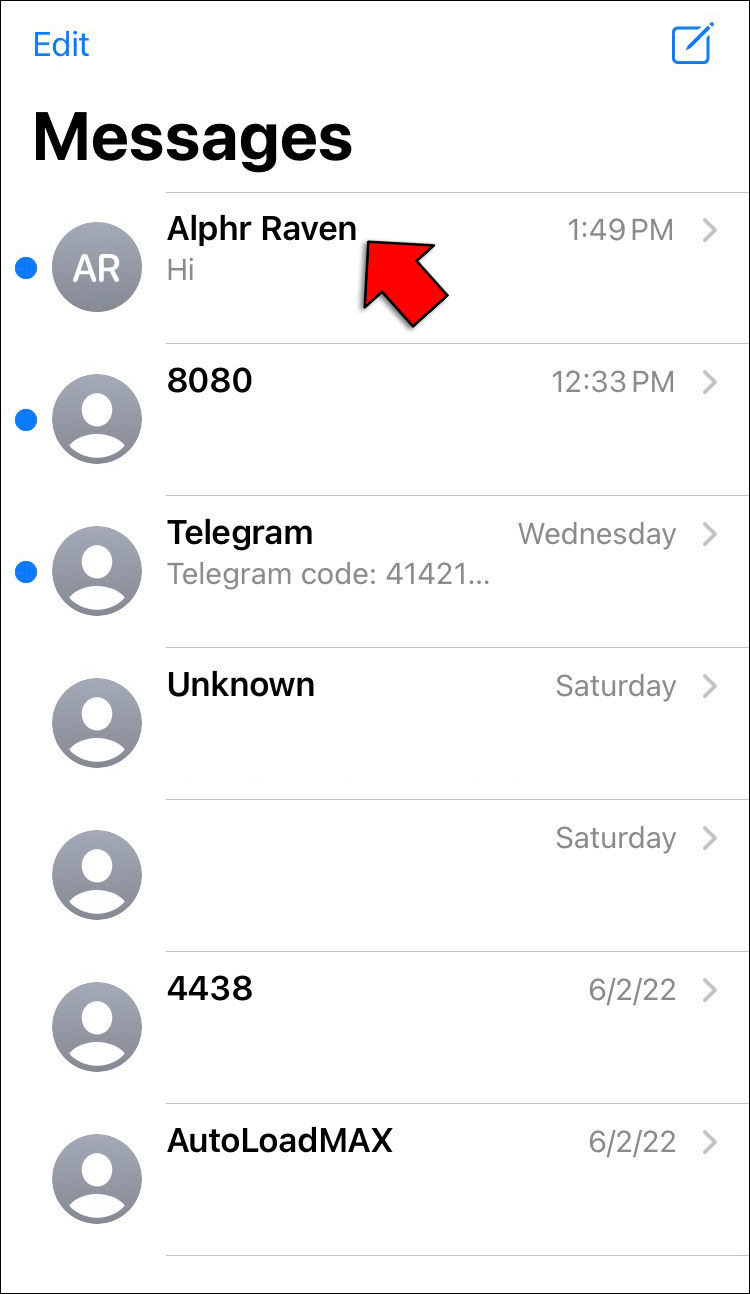Open the AutoLoadMAX conversation
Image resolution: width=750 pixels, height=1294 pixels.
point(400,1178)
